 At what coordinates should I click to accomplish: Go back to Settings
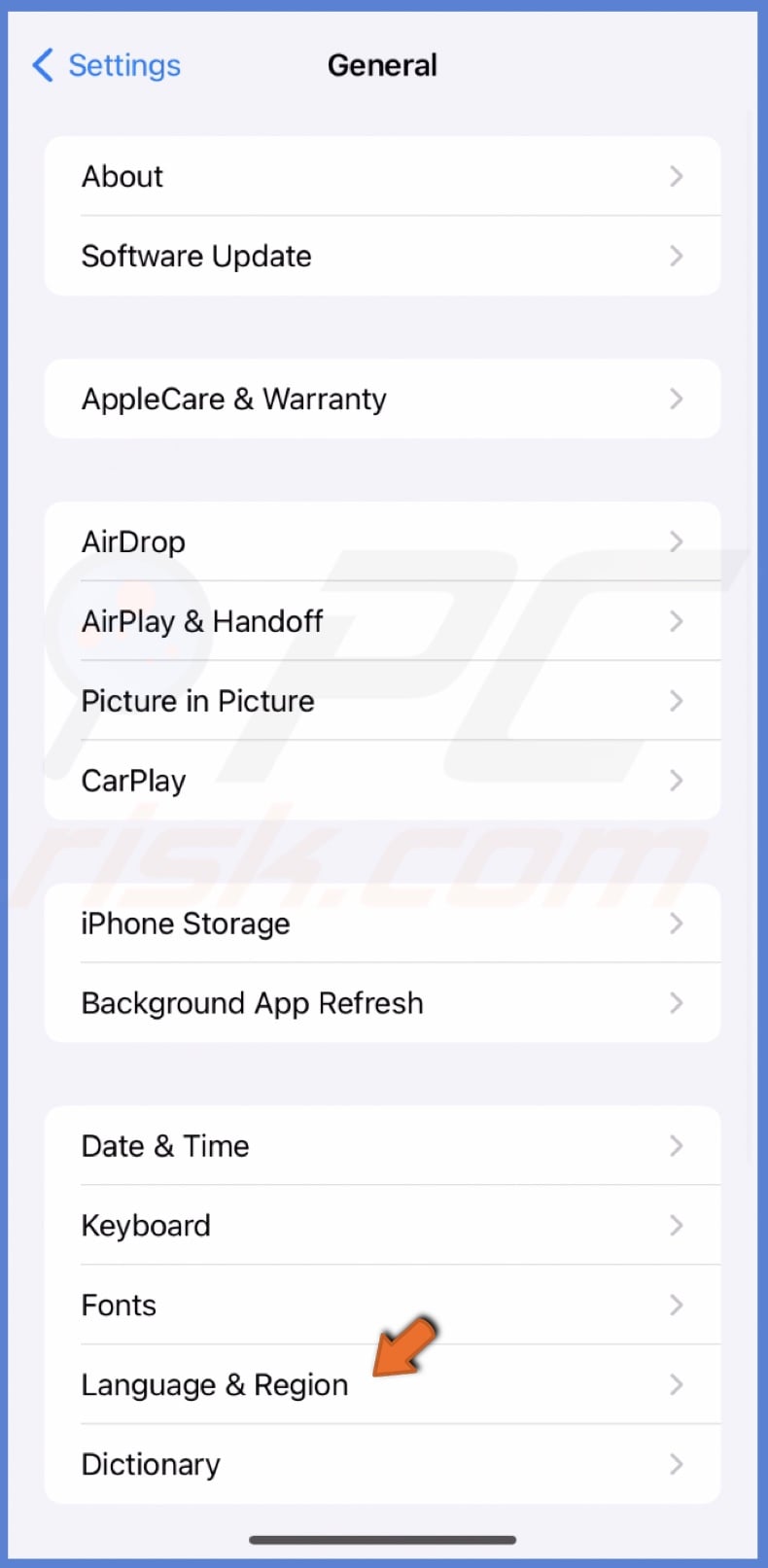pos(107,65)
